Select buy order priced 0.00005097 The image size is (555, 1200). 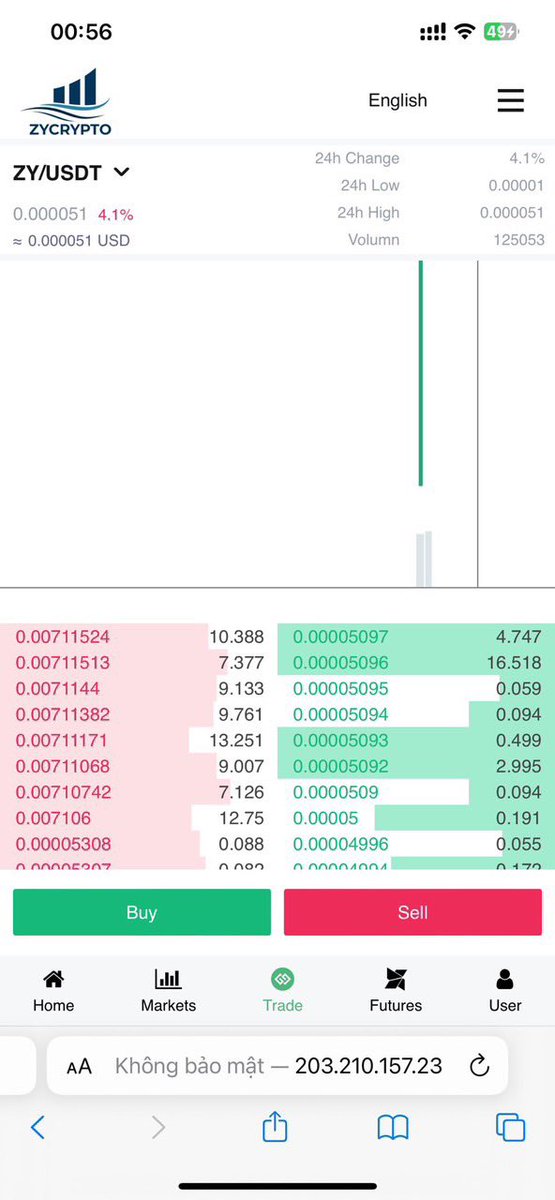416,636
